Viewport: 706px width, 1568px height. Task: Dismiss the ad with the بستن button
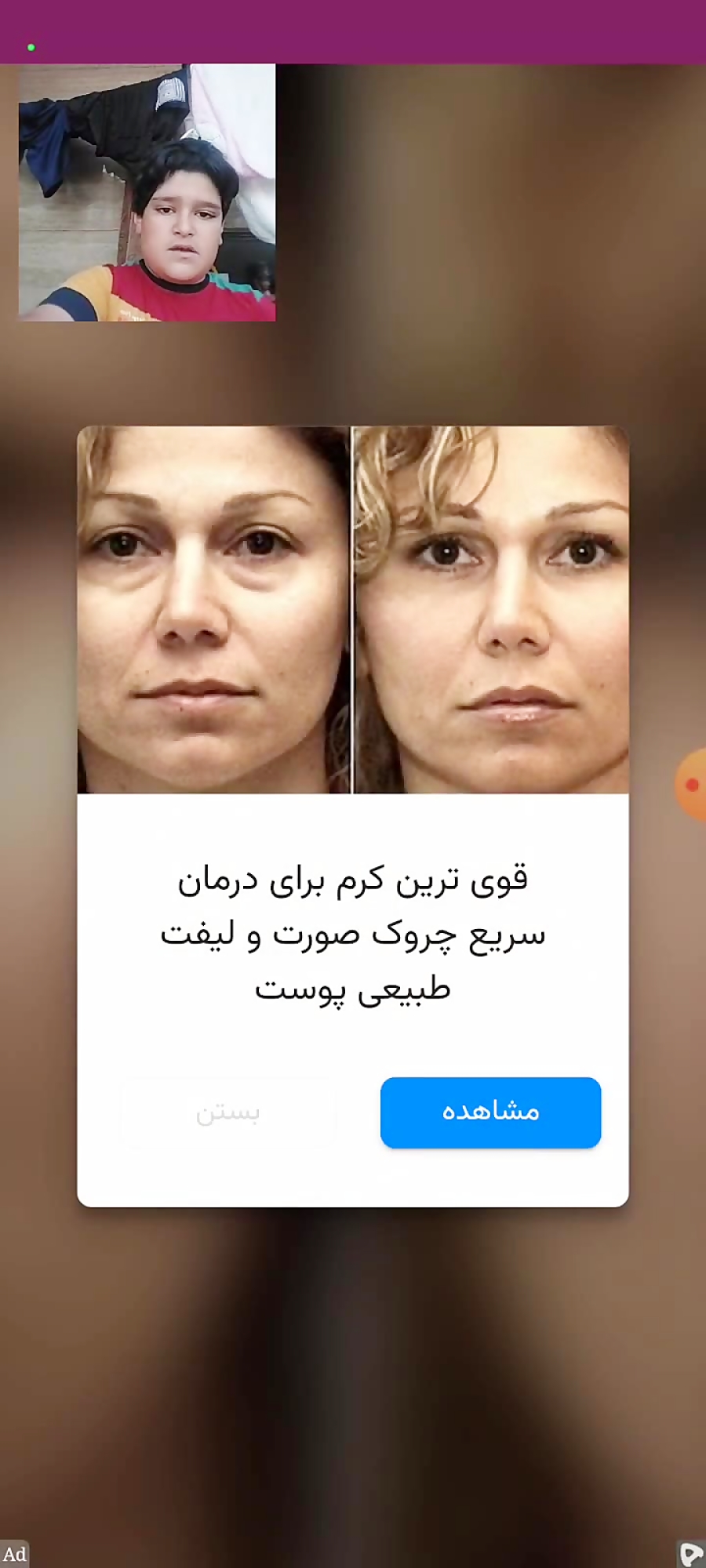click(x=227, y=1113)
